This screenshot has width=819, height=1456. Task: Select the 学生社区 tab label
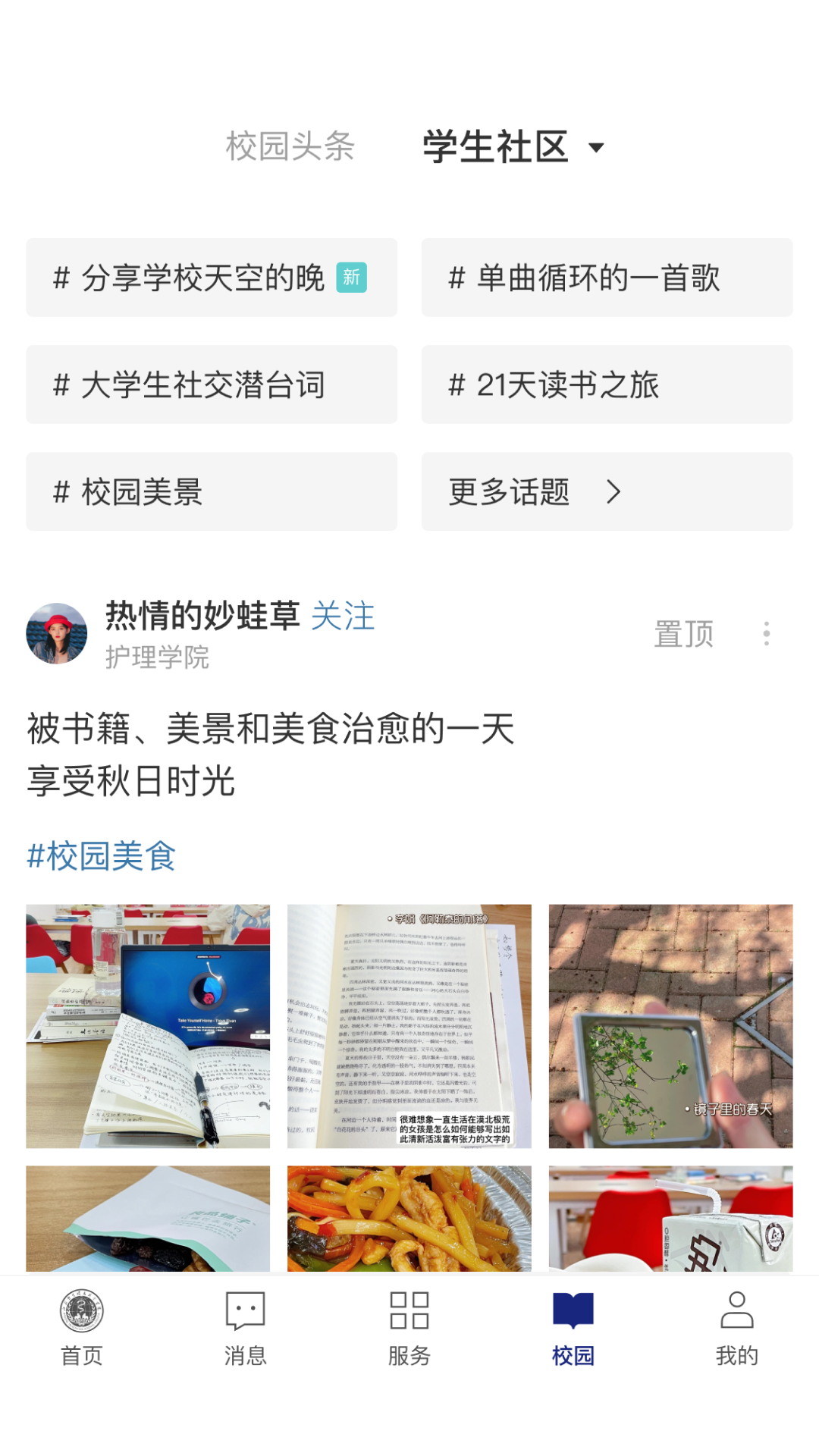[494, 146]
